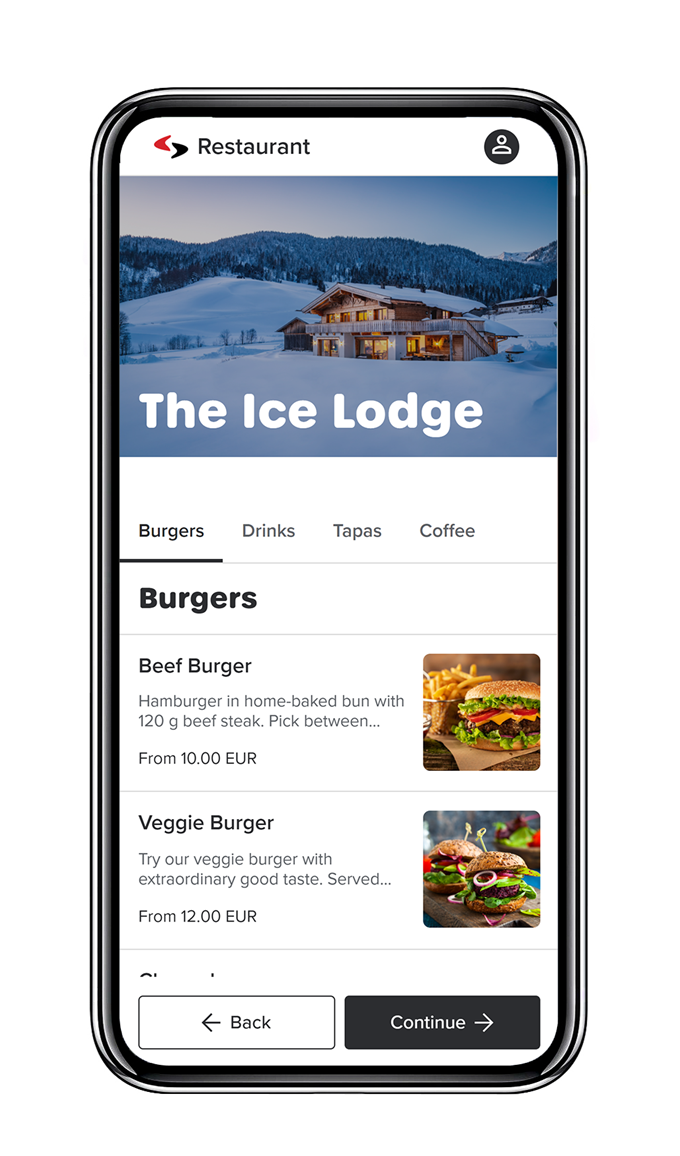680x1156 pixels.
Task: Switch to the Tapas tab
Action: point(357,531)
